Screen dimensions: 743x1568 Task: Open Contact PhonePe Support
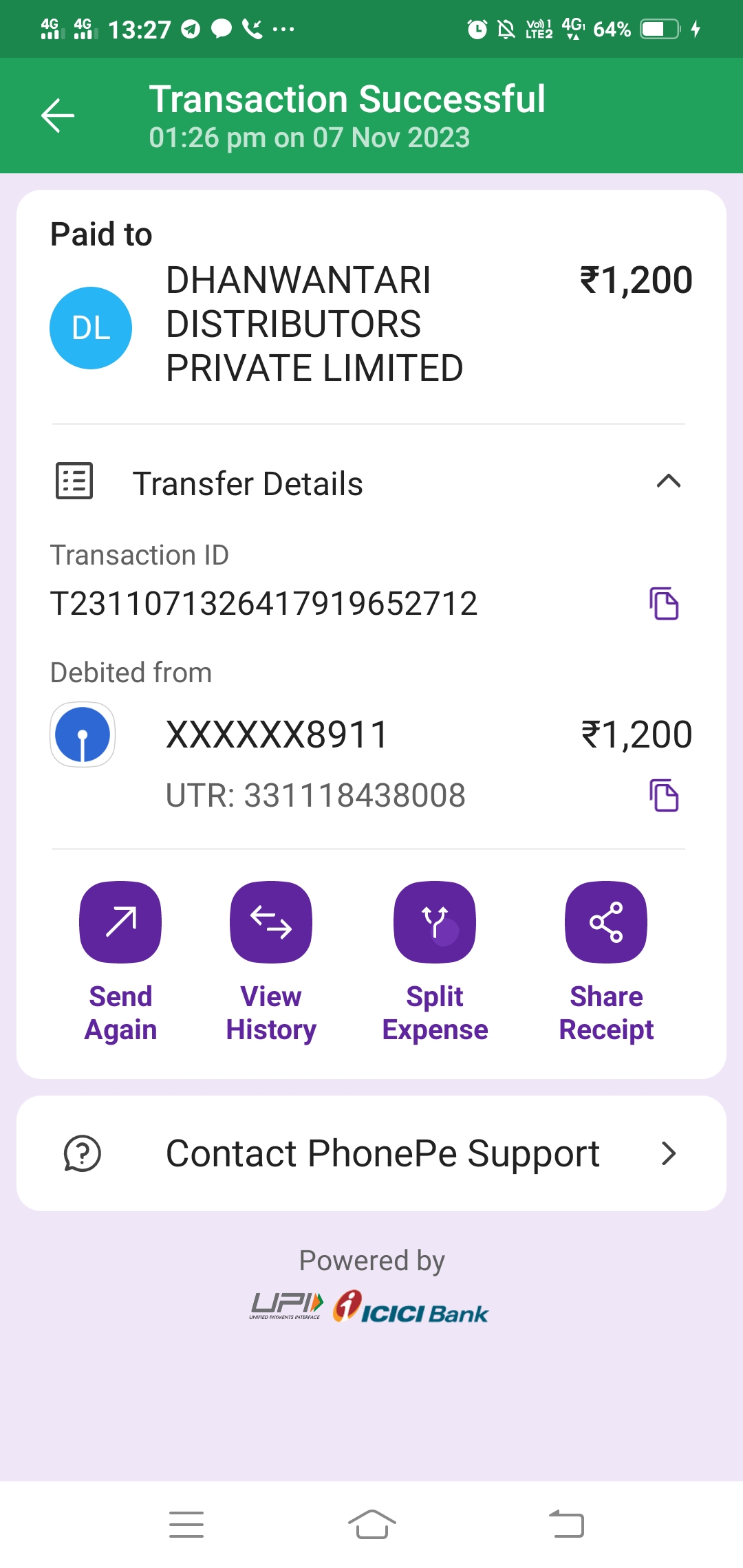click(x=371, y=1153)
